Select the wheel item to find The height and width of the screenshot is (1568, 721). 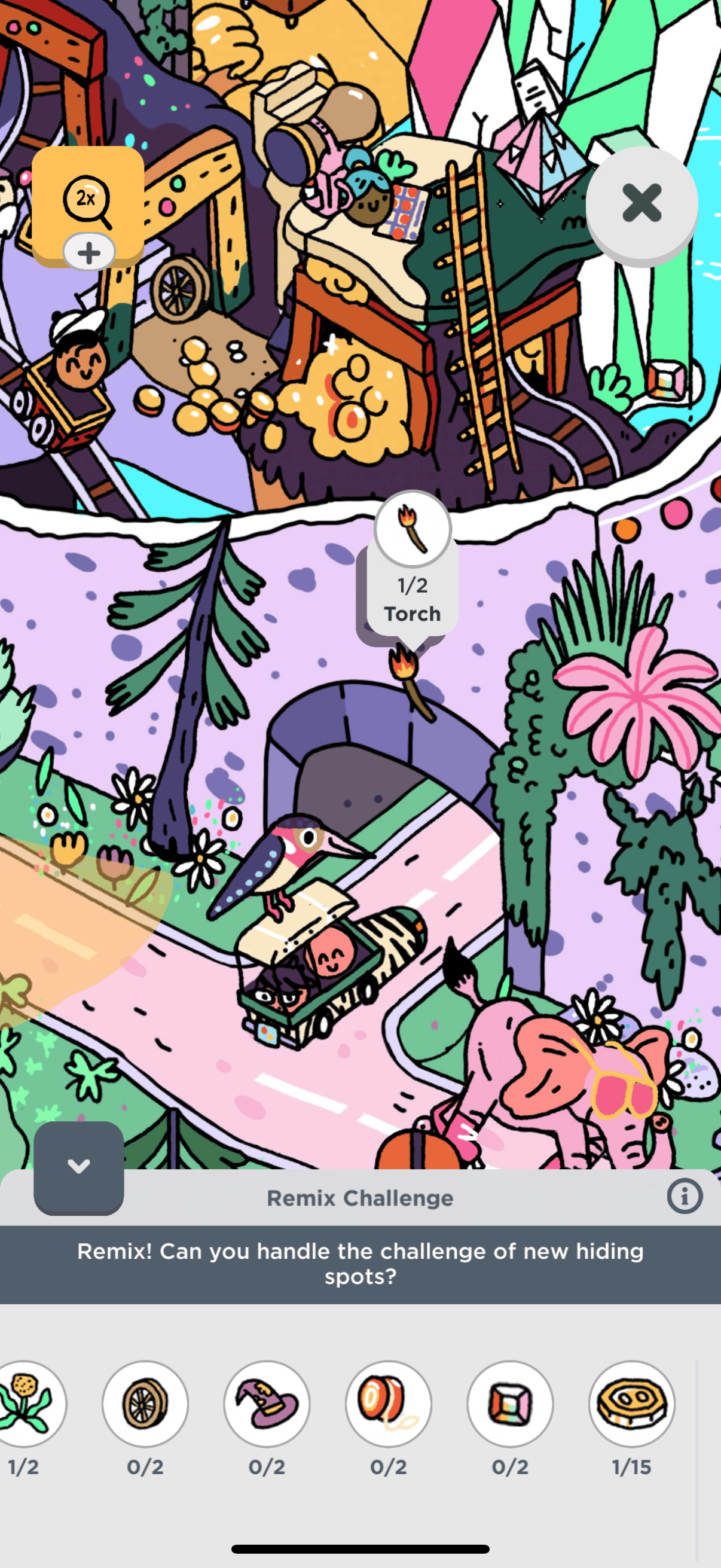[145, 1404]
